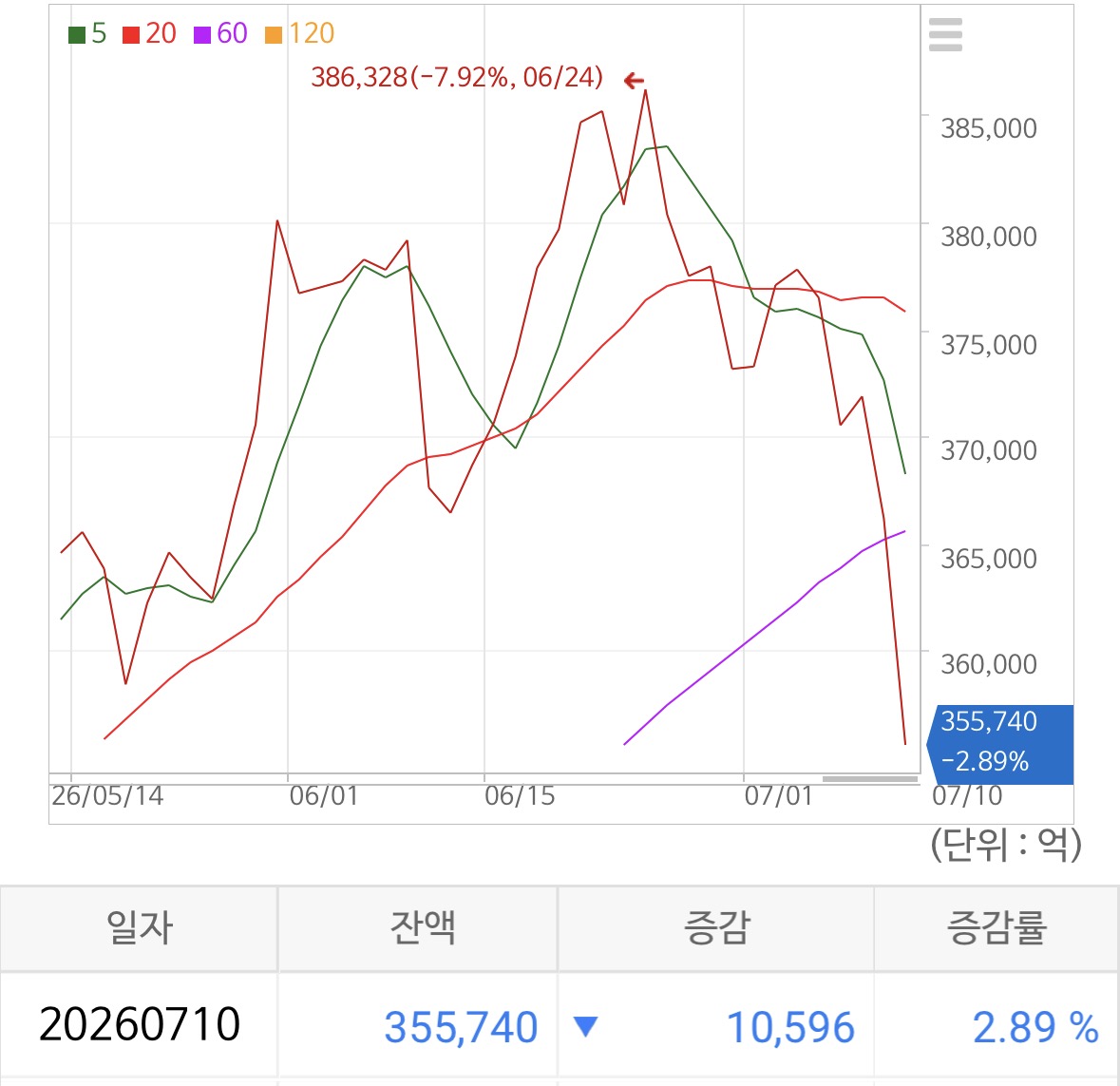This screenshot has width=1120, height=1086.
Task: Toggle the 5-day average line legend
Action: 87,33
